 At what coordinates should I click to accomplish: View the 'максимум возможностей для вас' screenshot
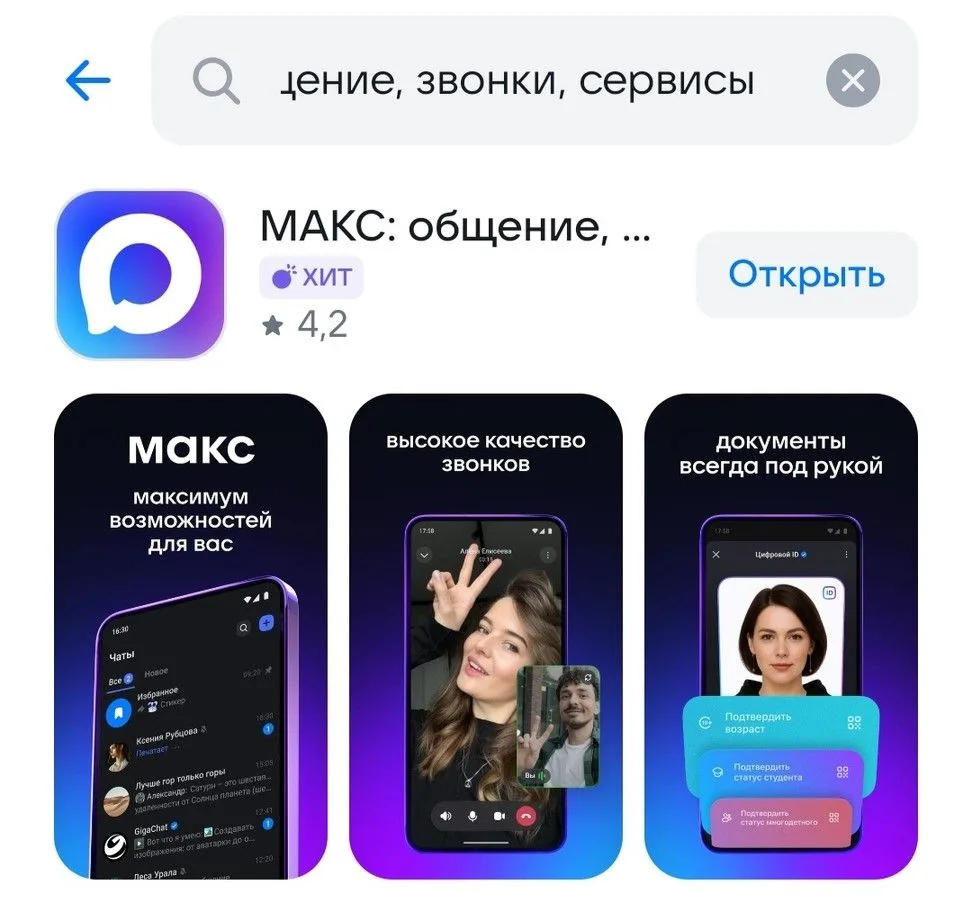point(191,637)
